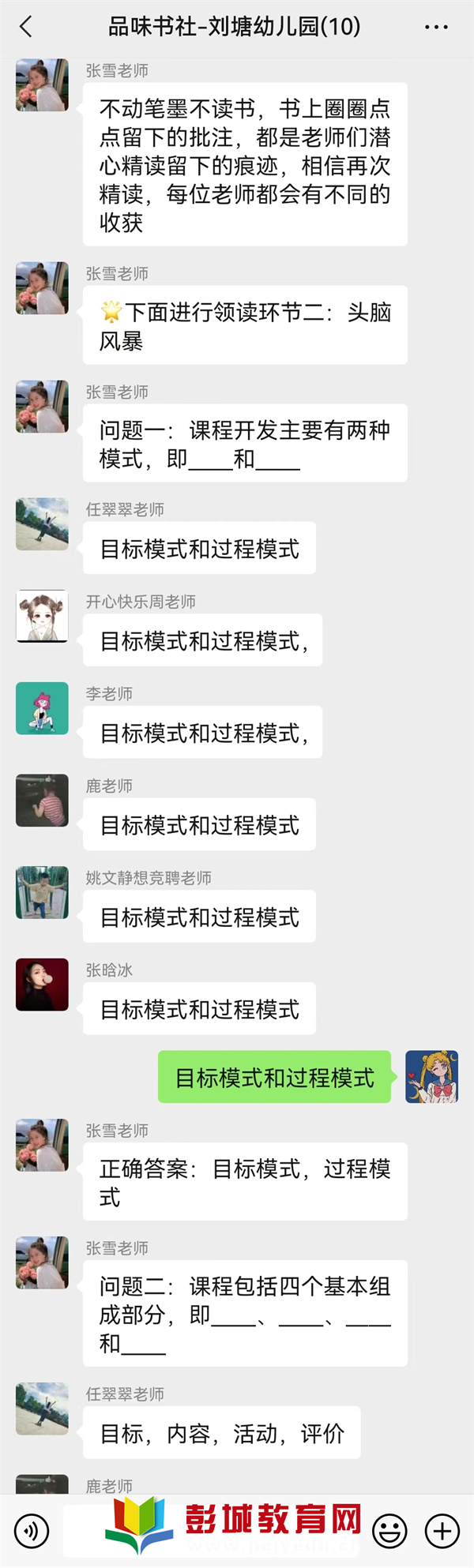The width and height of the screenshot is (474, 1568).
Task: Open the emoji sticker panel
Action: point(389,1532)
